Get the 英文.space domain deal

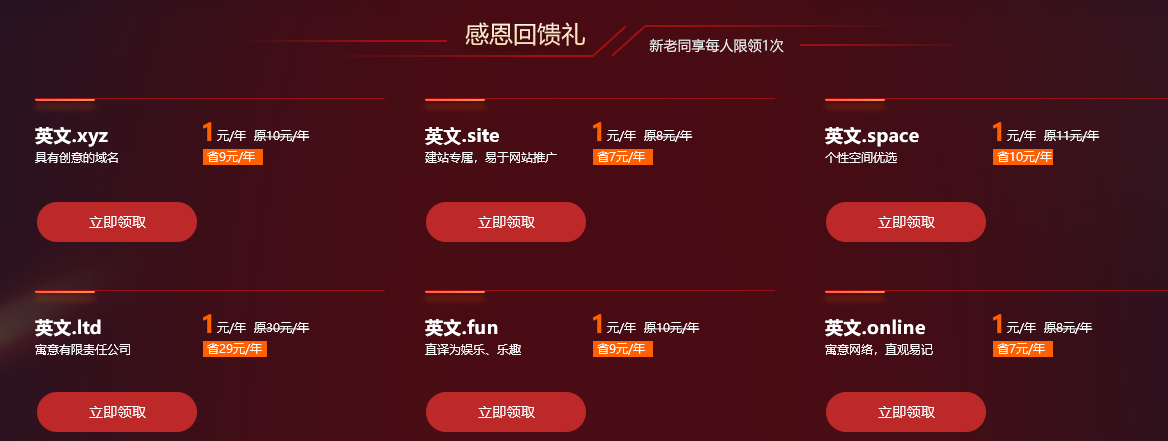tap(906, 222)
